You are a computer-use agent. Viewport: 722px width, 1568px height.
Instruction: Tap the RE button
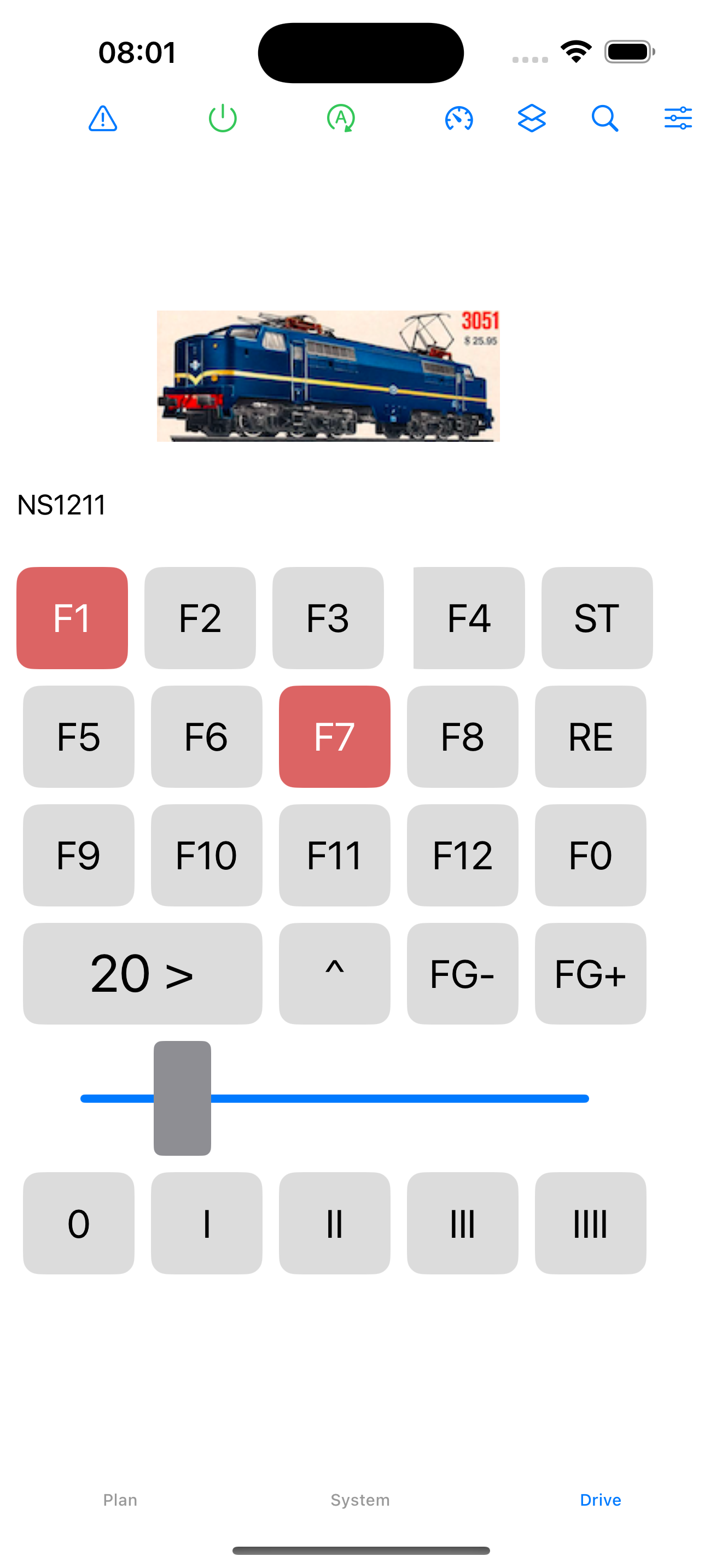(x=590, y=736)
